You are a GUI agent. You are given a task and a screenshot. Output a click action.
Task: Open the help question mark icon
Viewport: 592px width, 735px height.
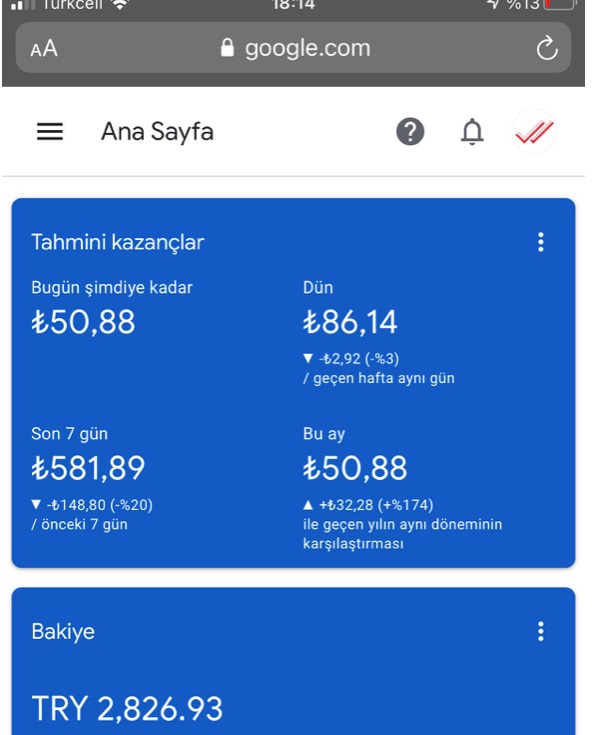(410, 132)
